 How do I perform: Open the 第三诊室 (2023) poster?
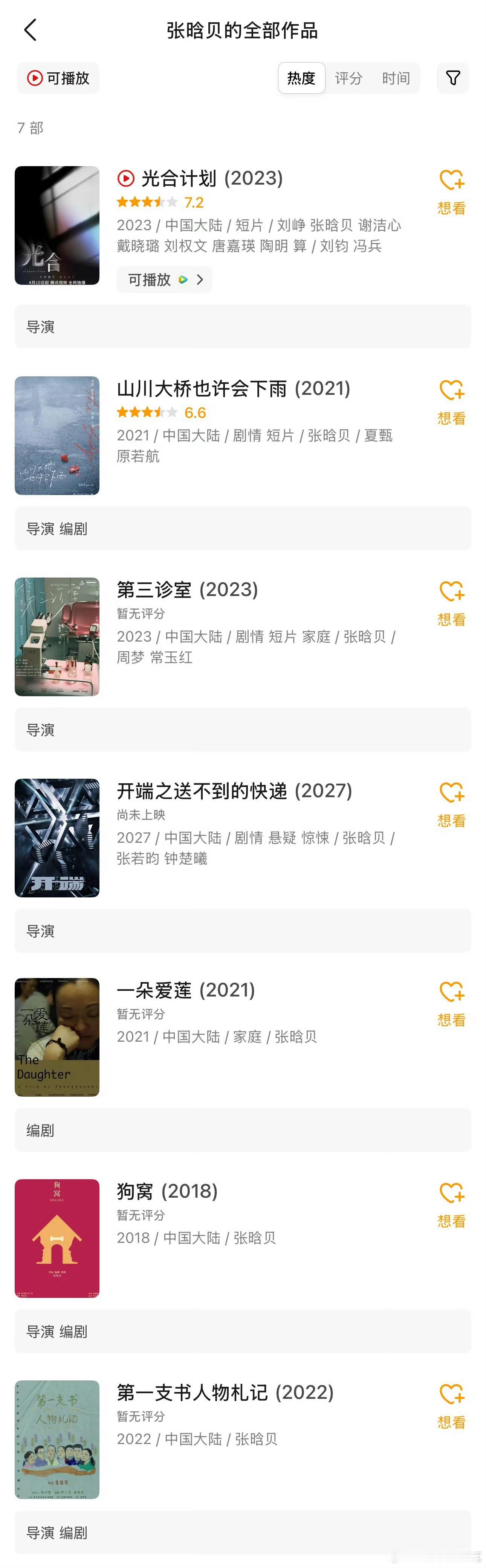pos(57,637)
